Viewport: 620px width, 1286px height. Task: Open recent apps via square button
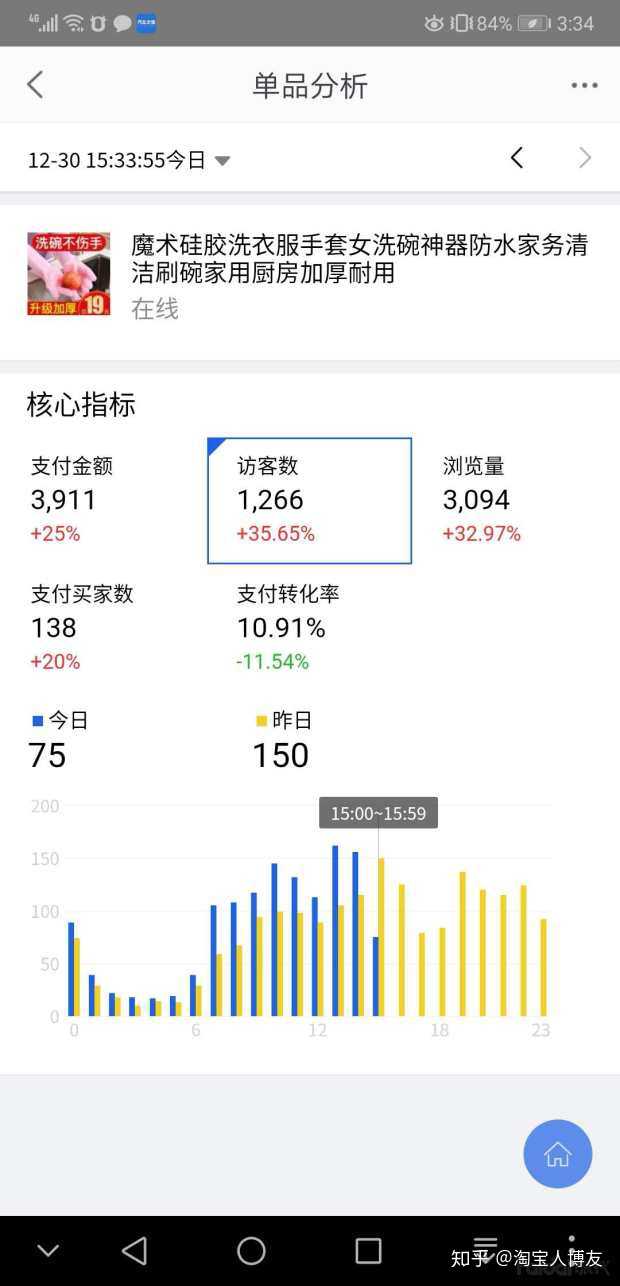pyautogui.click(x=368, y=1250)
